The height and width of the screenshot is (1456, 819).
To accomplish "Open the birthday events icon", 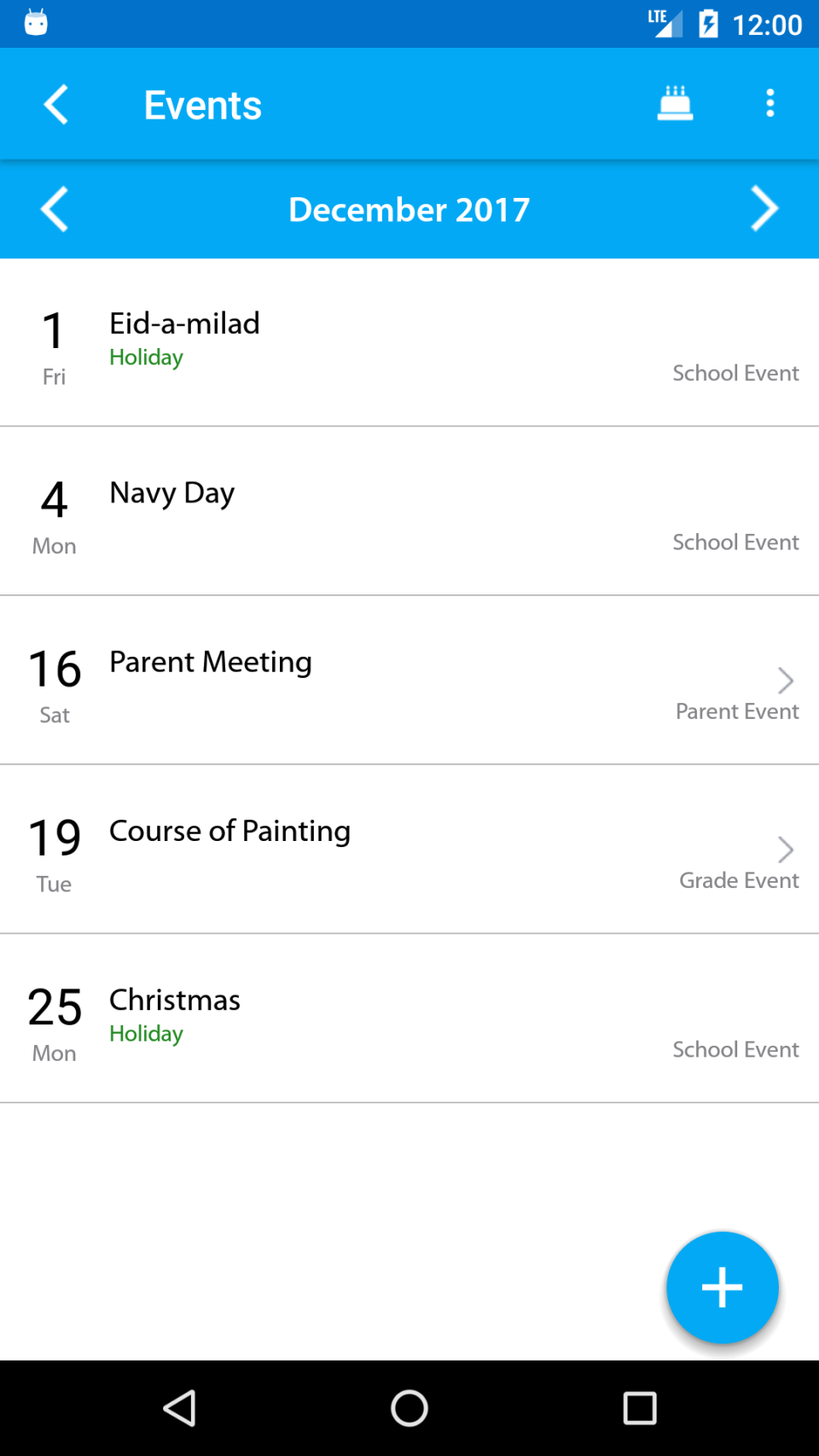I will pos(674,103).
